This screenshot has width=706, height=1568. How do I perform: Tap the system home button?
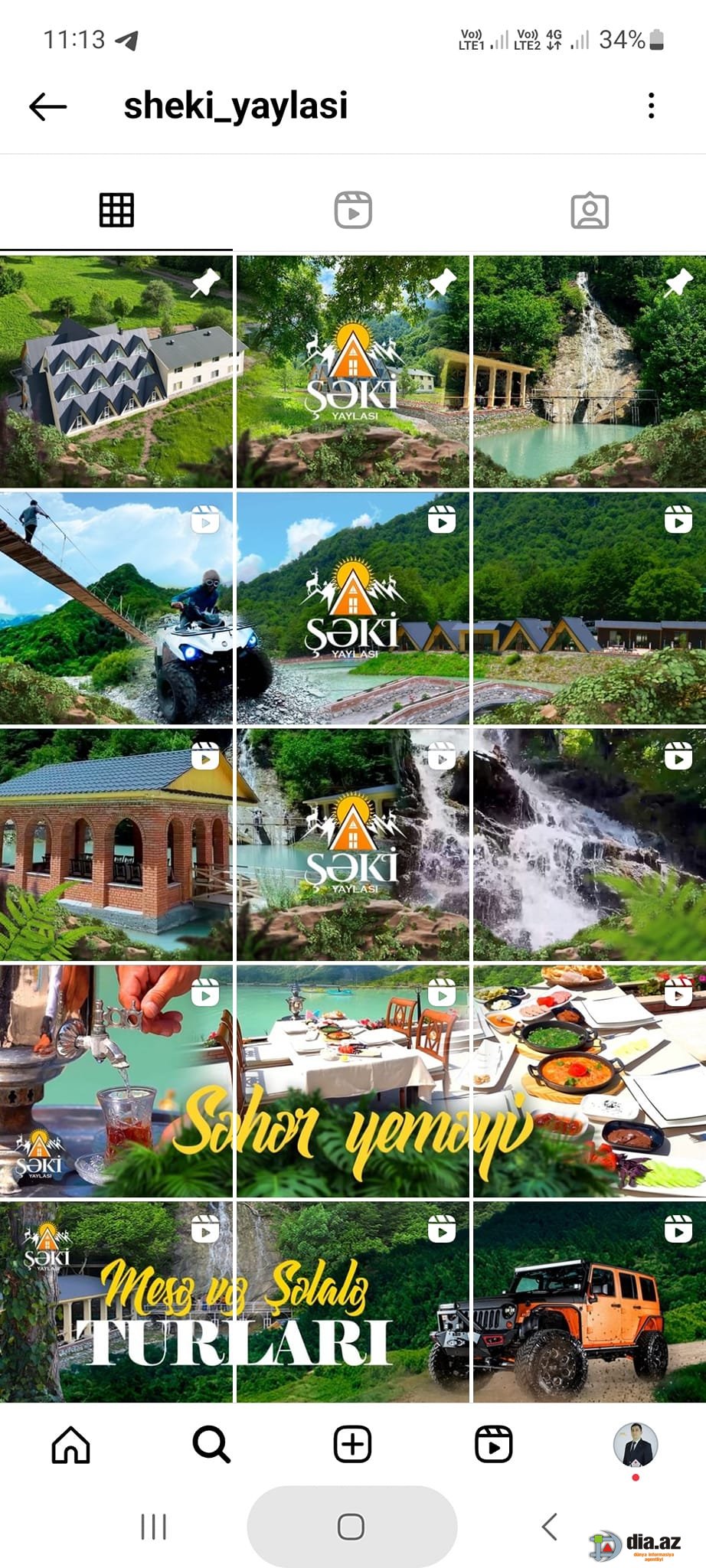(x=351, y=1527)
